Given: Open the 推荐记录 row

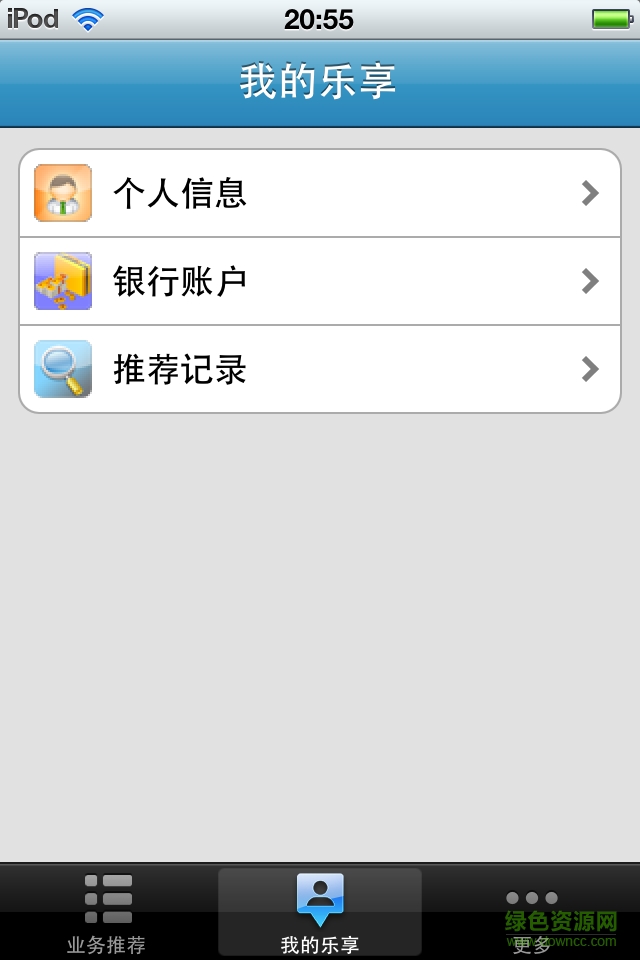Looking at the screenshot, I should [x=320, y=369].
